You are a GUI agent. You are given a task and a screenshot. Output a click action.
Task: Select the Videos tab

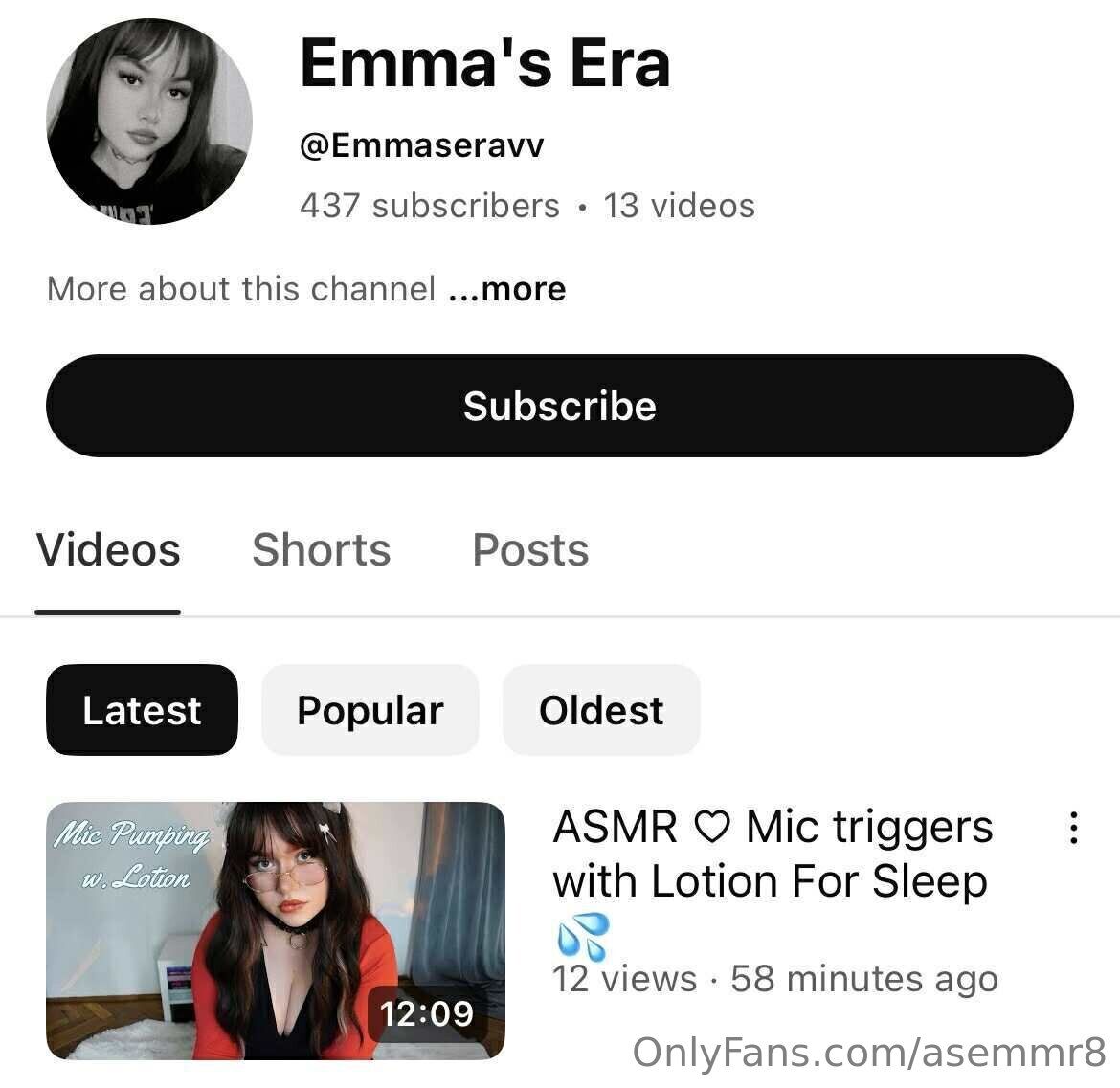pyautogui.click(x=108, y=550)
